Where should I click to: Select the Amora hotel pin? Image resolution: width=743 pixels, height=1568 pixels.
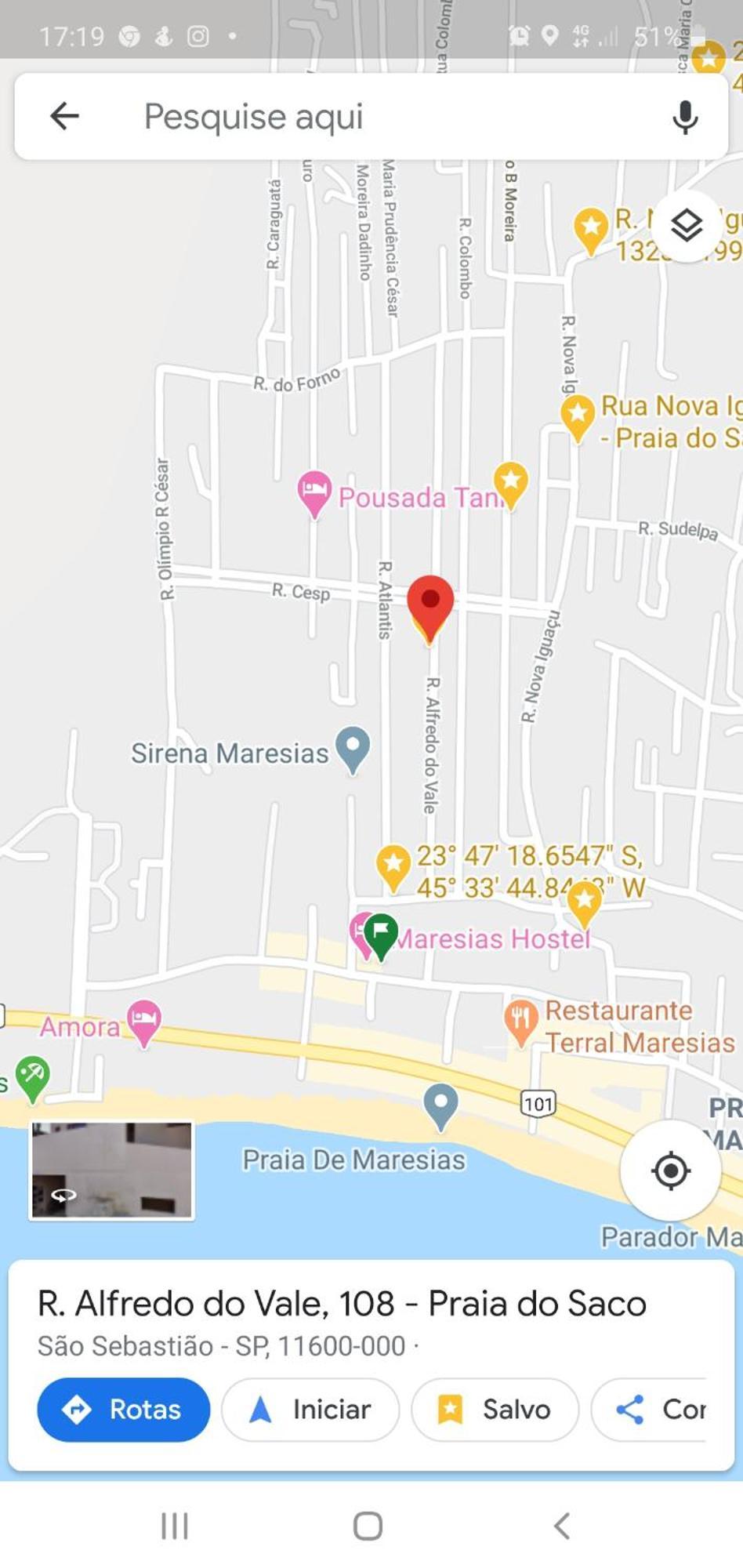coord(144,1021)
